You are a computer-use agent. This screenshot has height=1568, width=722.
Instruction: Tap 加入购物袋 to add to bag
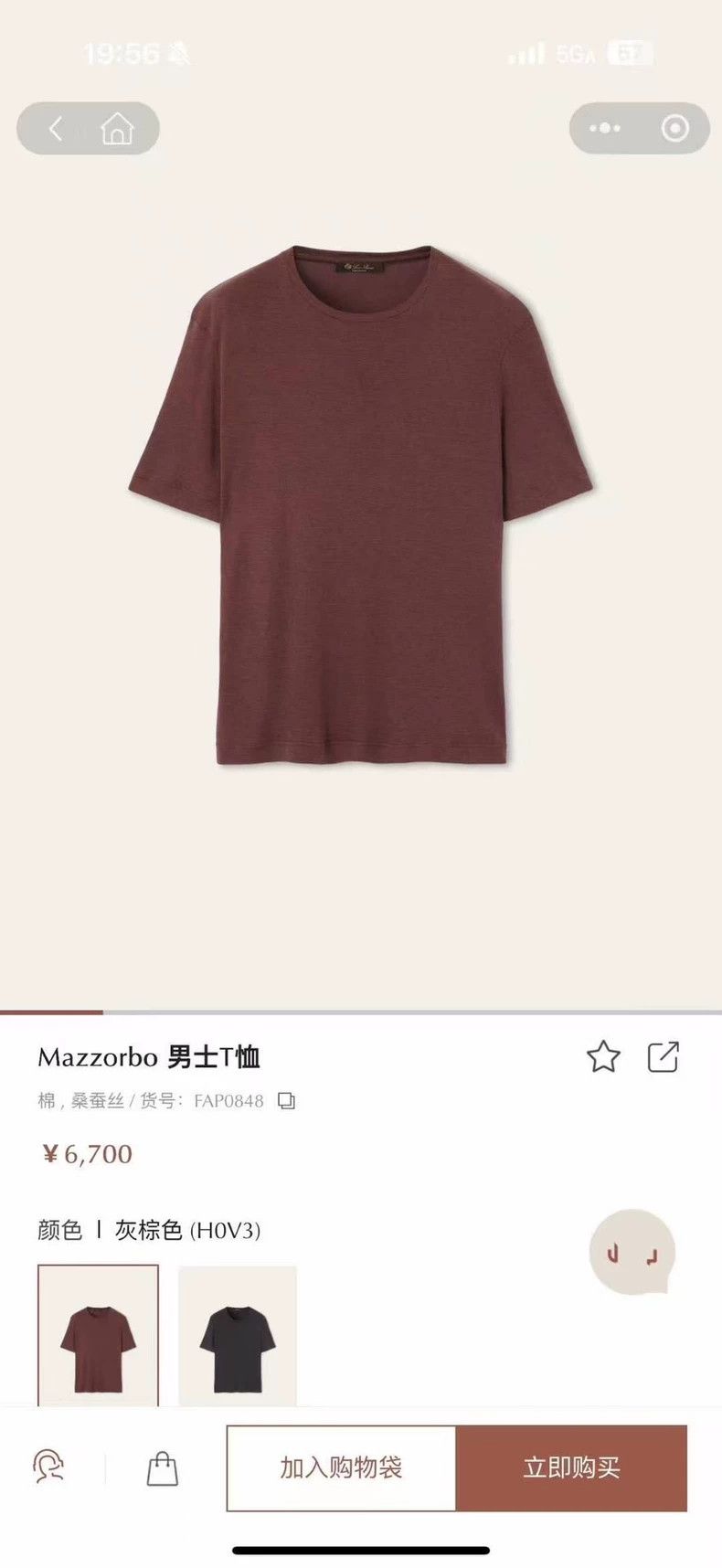[x=341, y=1467]
